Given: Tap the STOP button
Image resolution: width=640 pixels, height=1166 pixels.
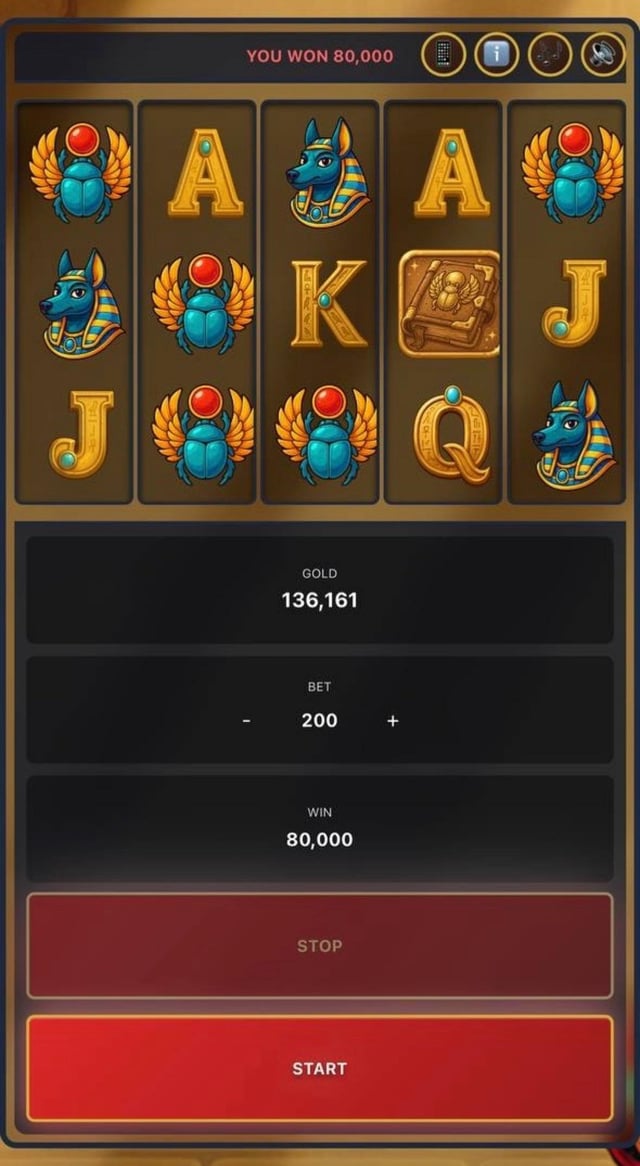Looking at the screenshot, I should click(x=319, y=946).
